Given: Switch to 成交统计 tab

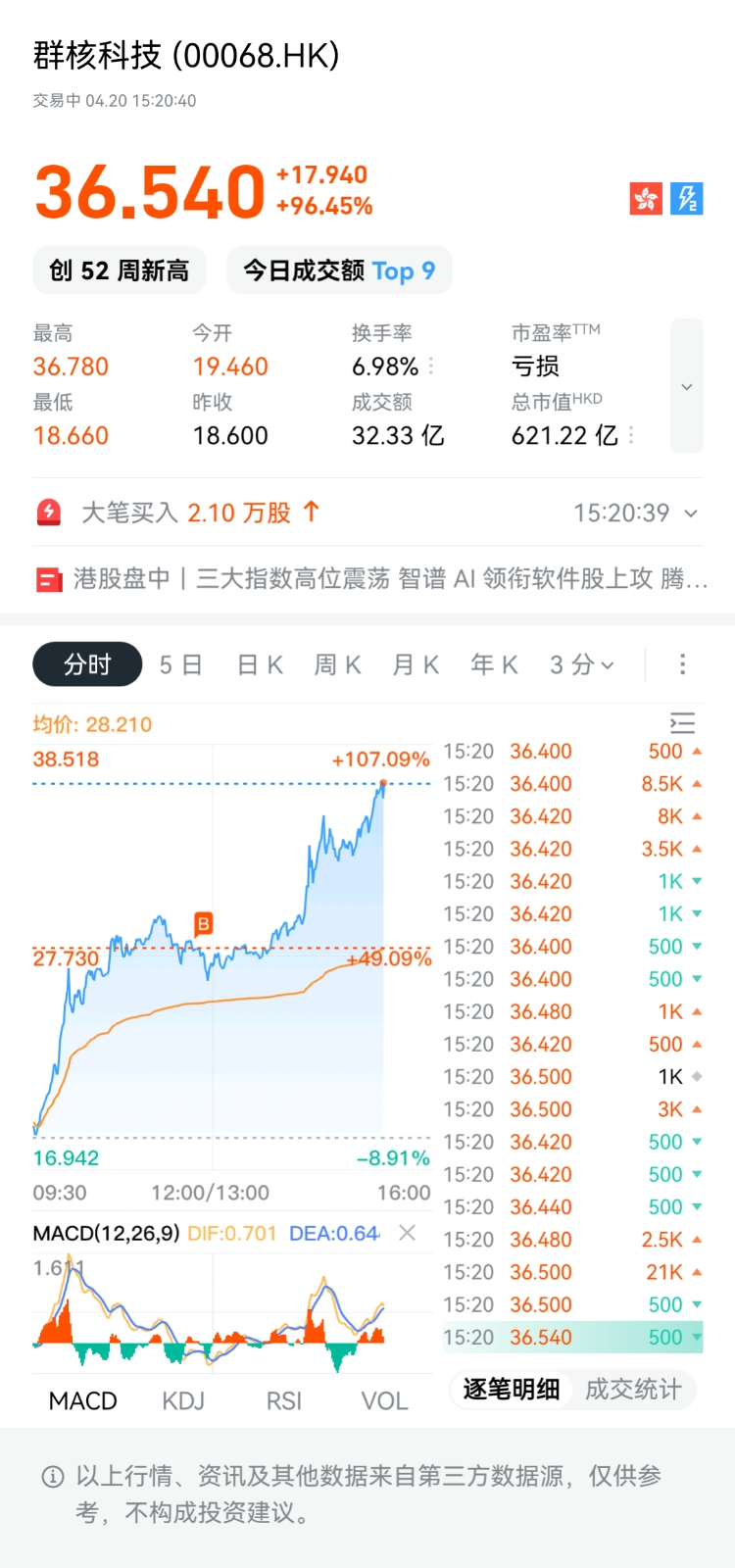Looking at the screenshot, I should pos(633,1390).
